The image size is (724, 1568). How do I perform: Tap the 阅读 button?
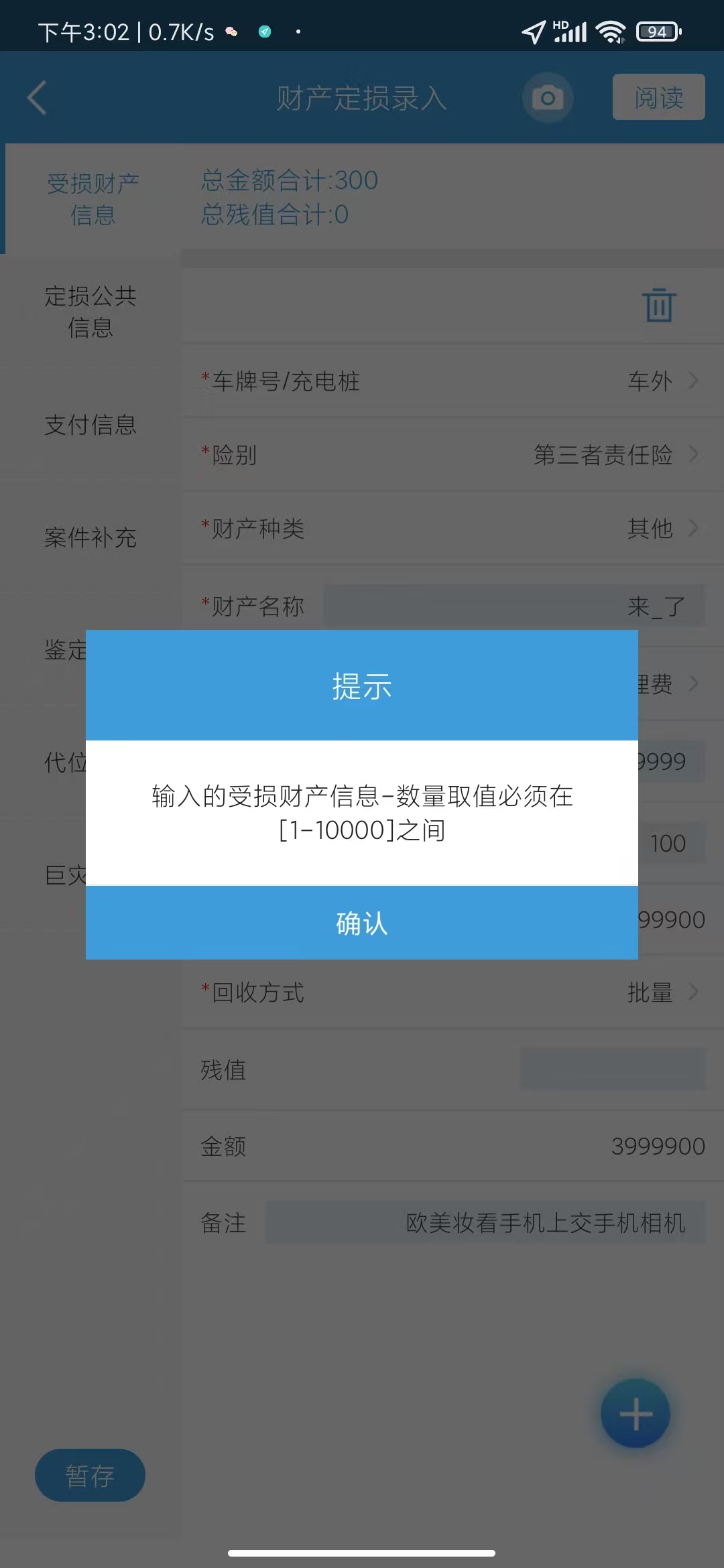tap(658, 97)
